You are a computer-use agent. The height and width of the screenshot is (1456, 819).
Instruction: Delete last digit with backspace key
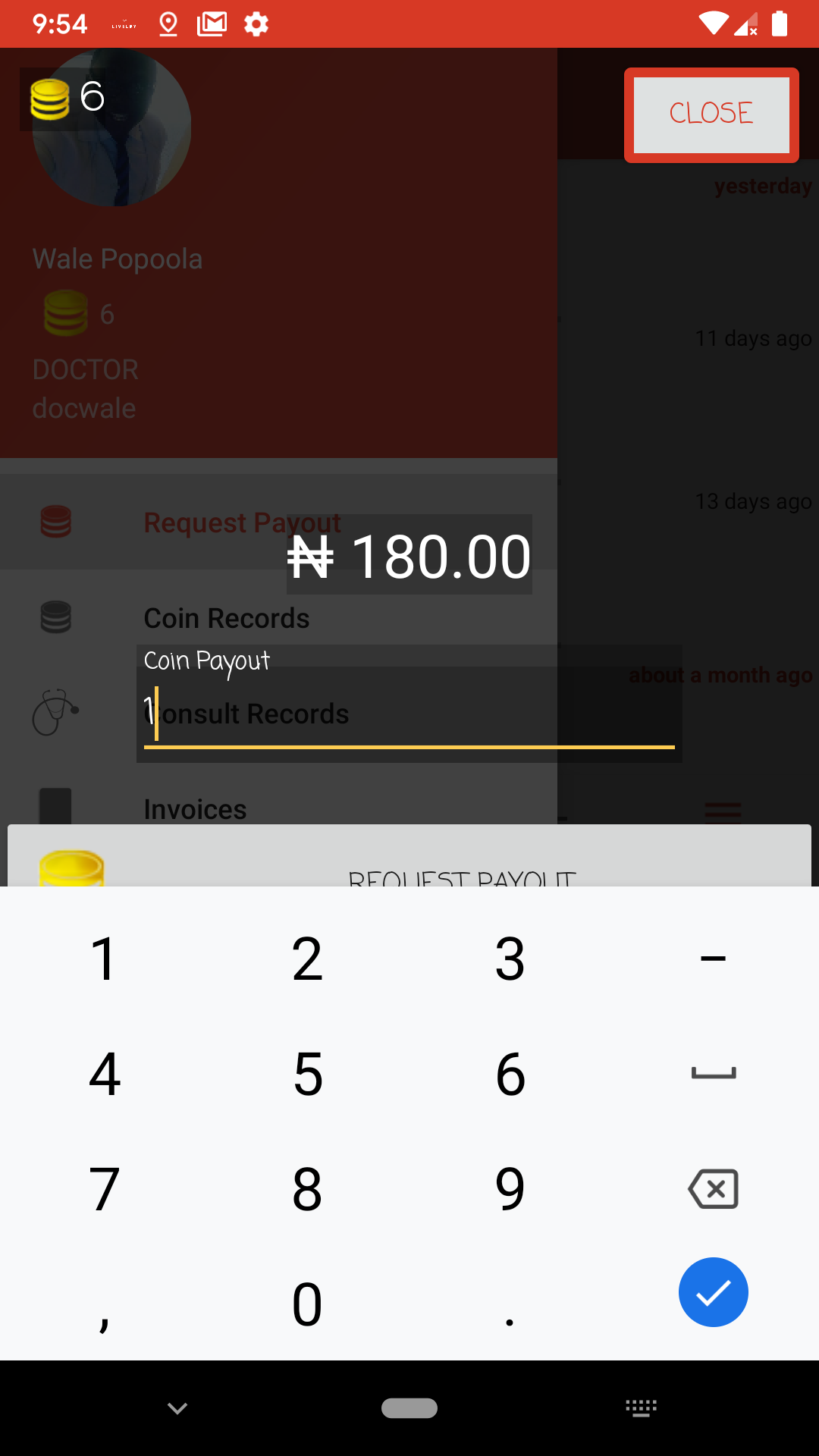point(713,1188)
